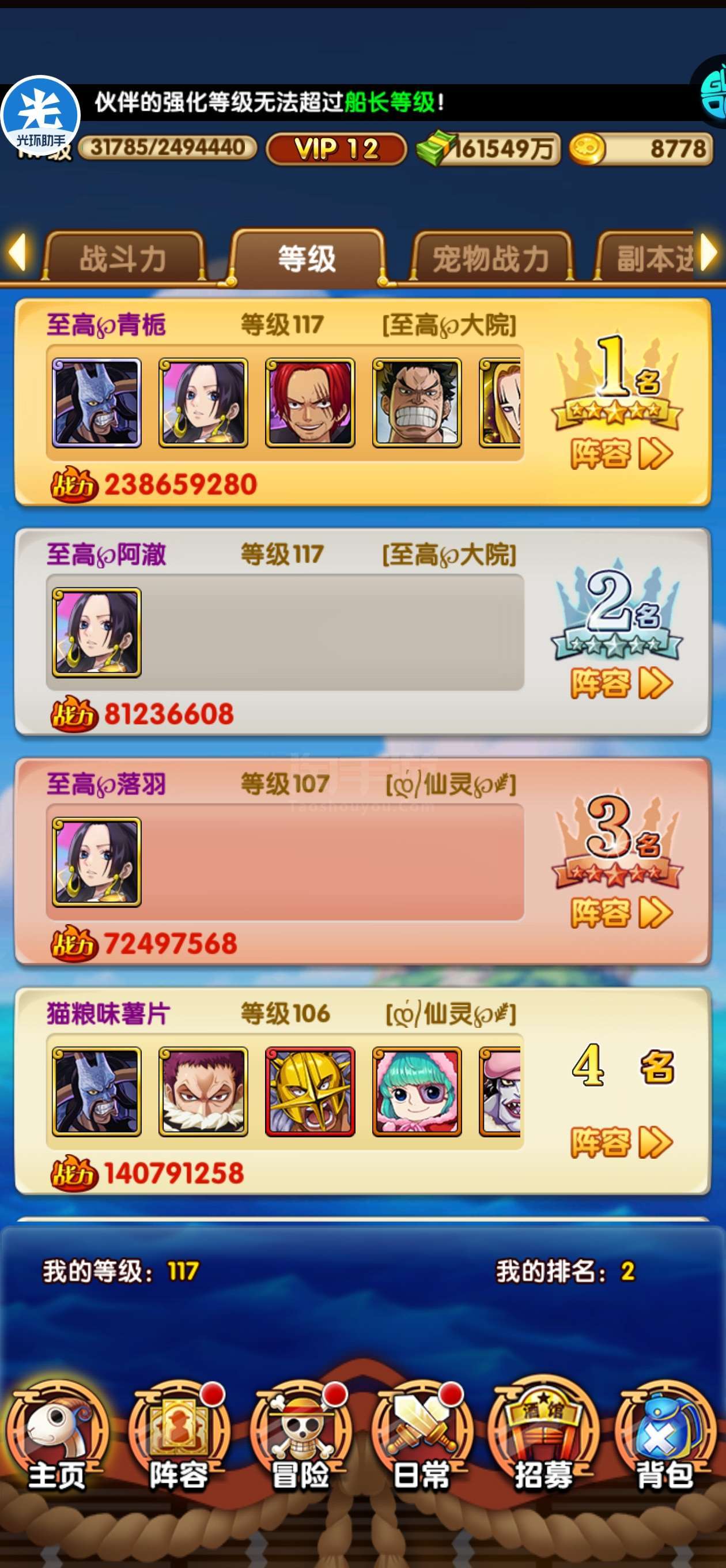
Task: Tap the right arrow beside the tabs
Action: pyautogui.click(x=709, y=252)
